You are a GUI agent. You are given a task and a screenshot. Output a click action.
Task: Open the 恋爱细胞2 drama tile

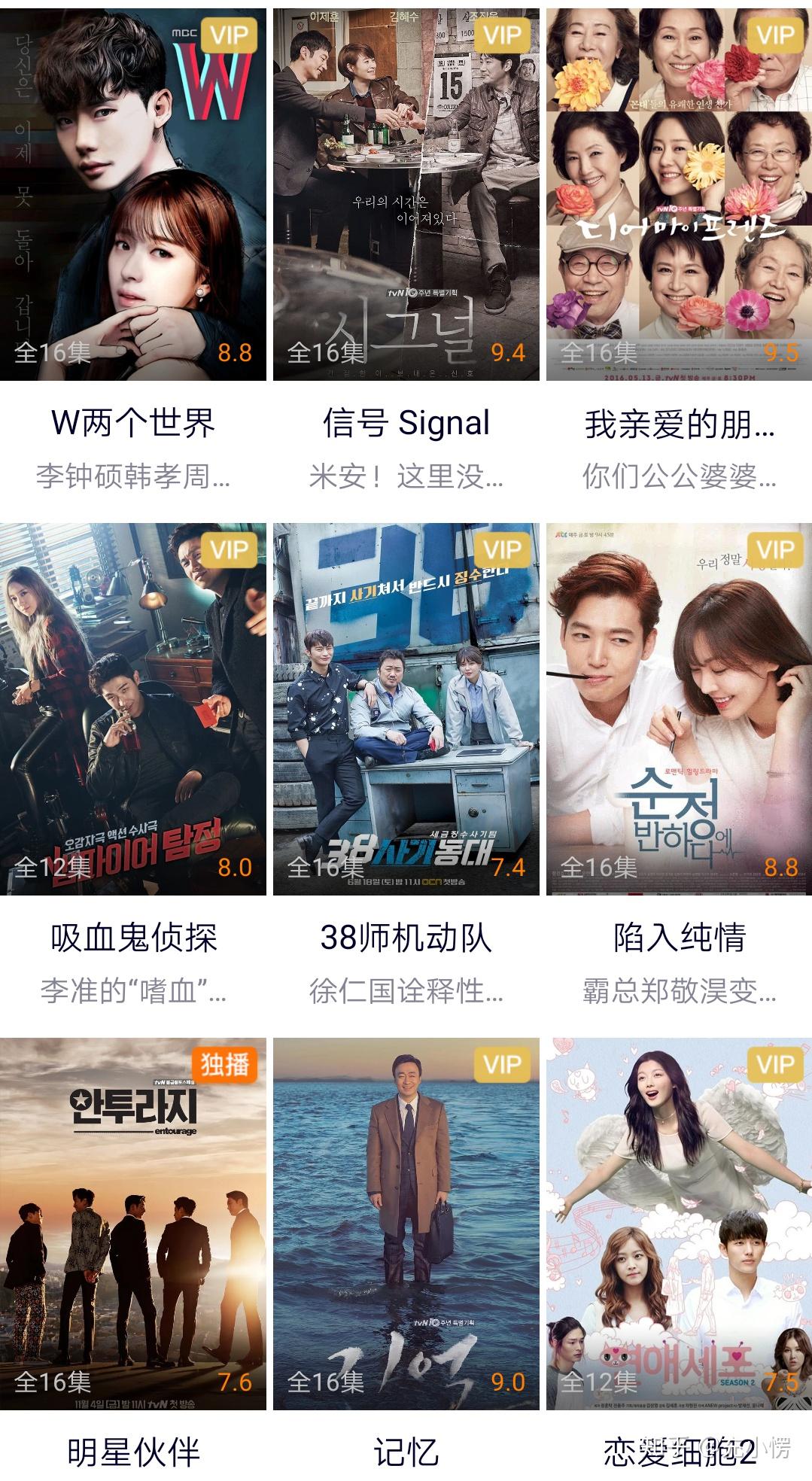click(x=679, y=1224)
